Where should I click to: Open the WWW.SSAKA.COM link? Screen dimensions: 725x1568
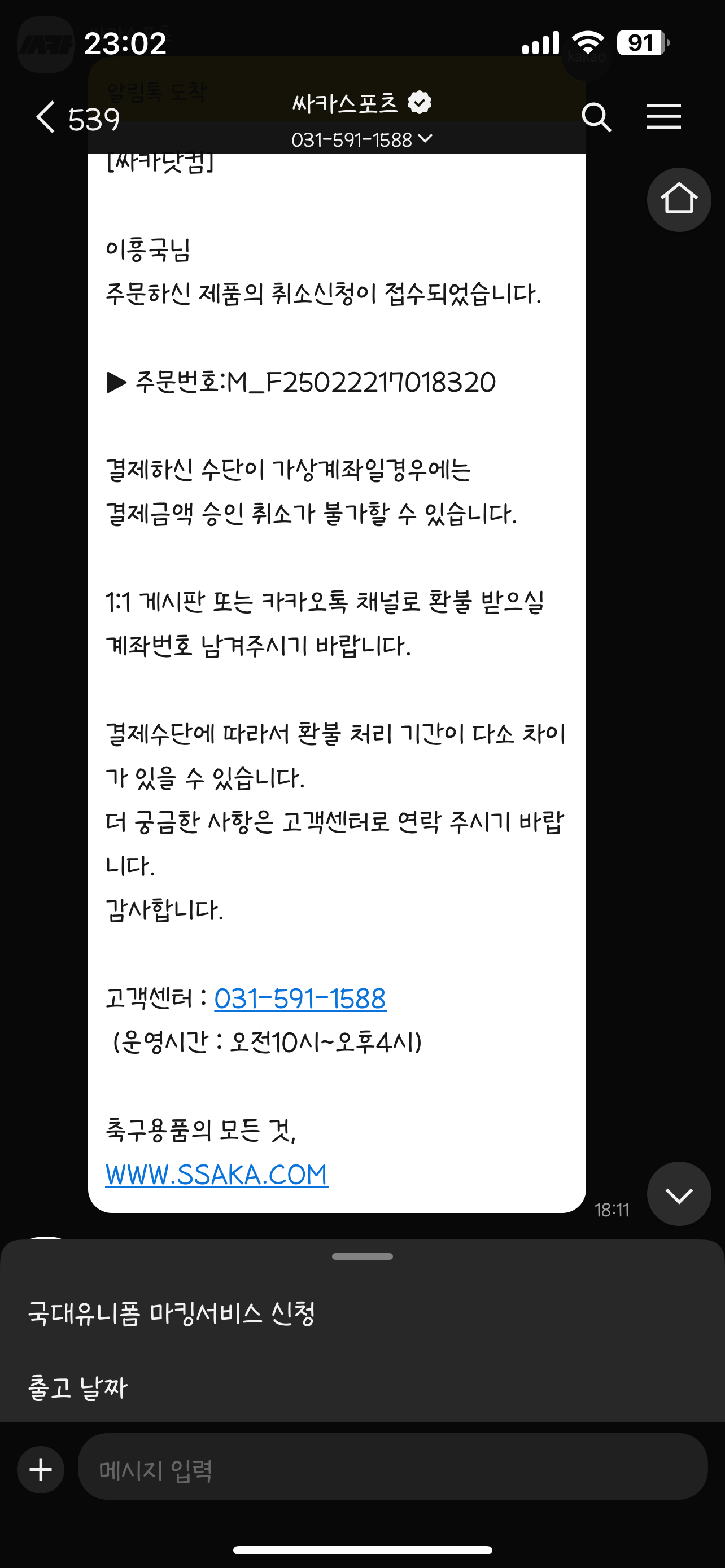217,1174
